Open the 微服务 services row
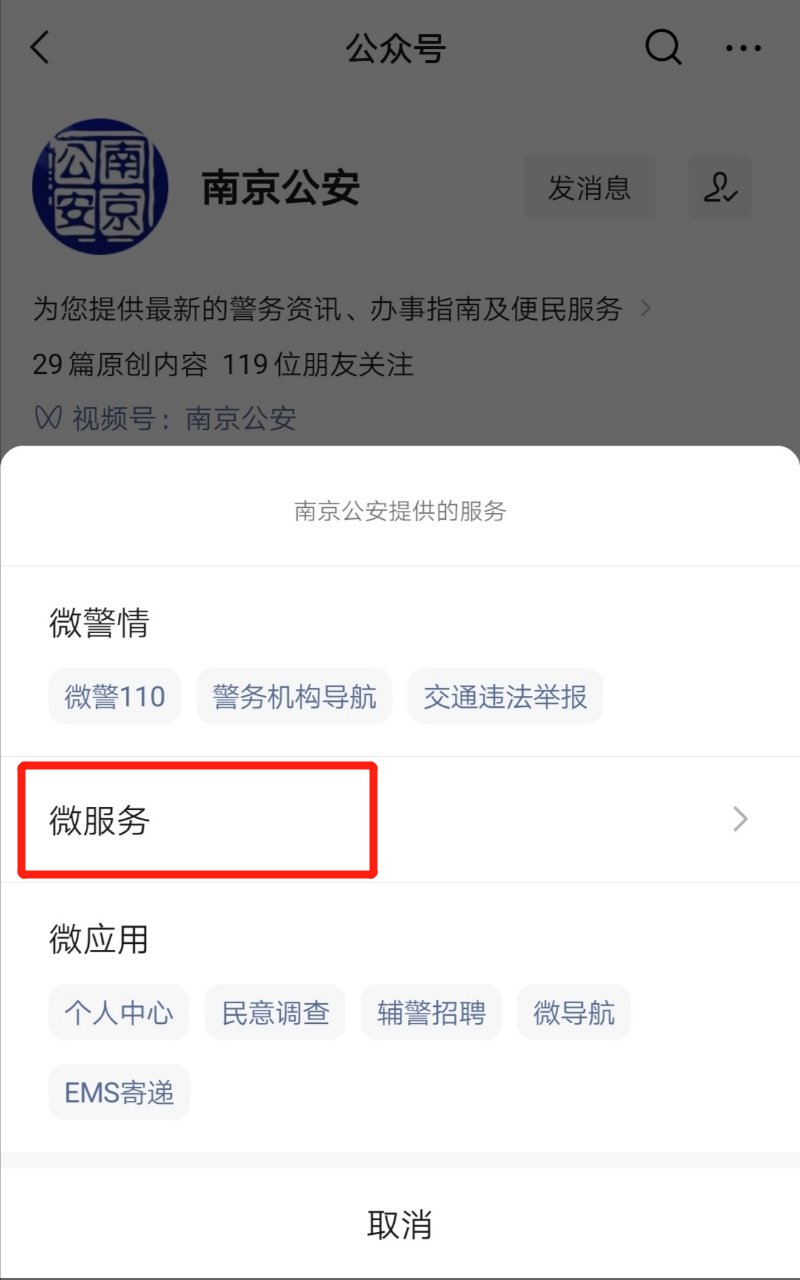800x1280 pixels. [400, 820]
